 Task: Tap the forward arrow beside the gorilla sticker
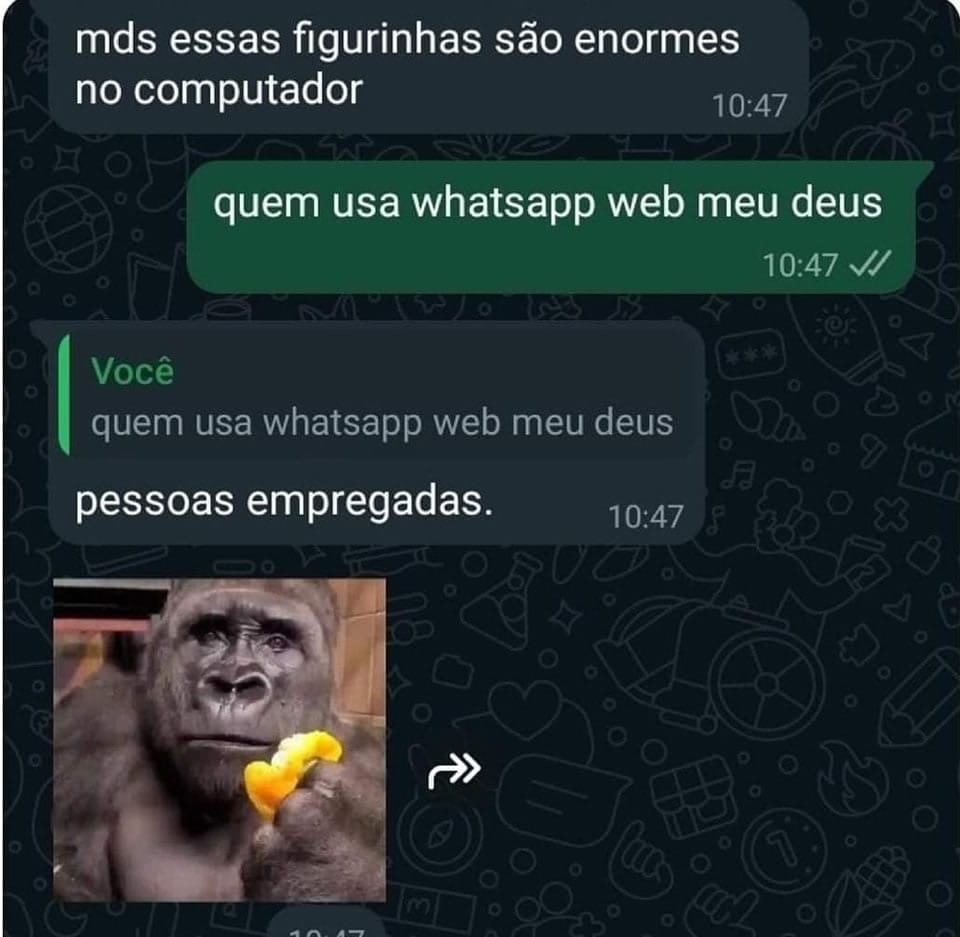pos(455,770)
